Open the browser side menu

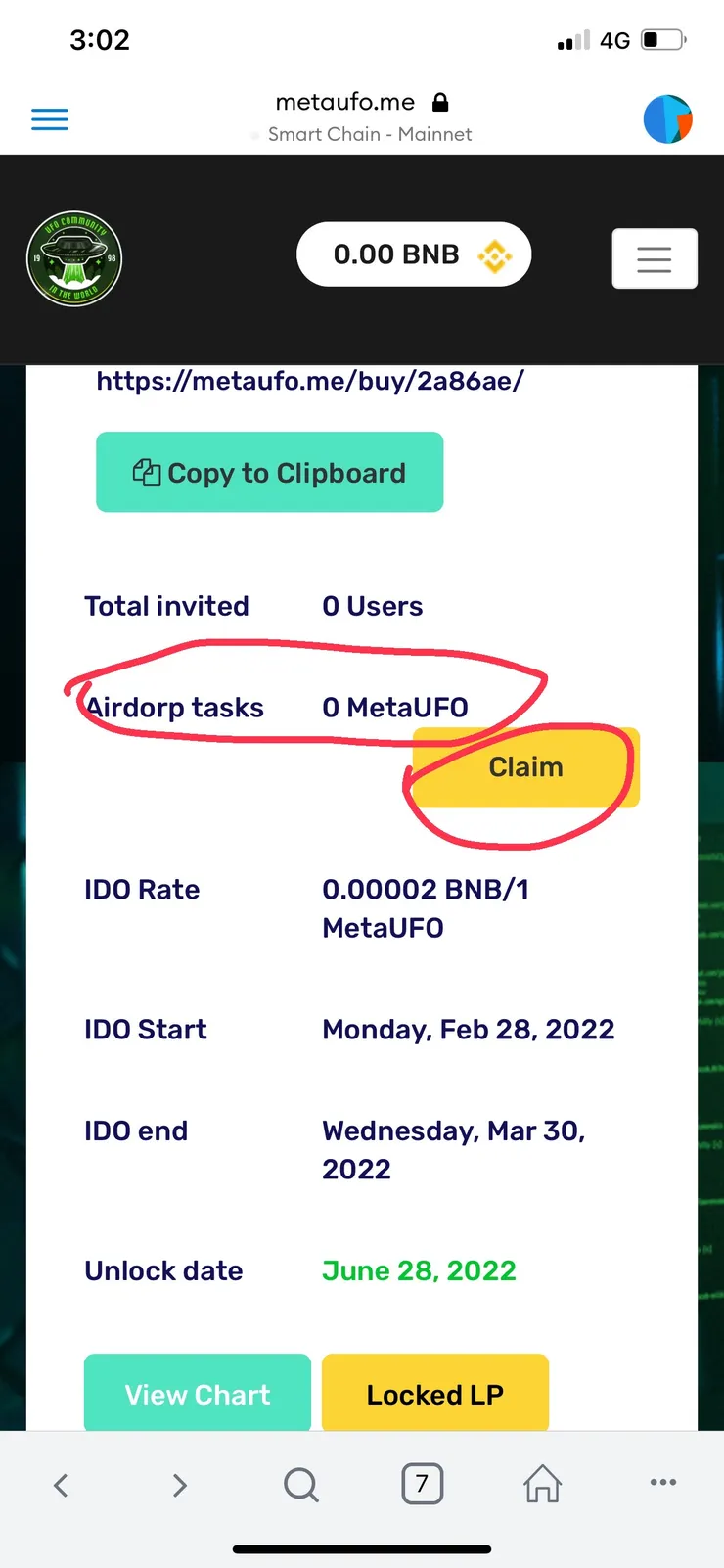pyautogui.click(x=50, y=119)
